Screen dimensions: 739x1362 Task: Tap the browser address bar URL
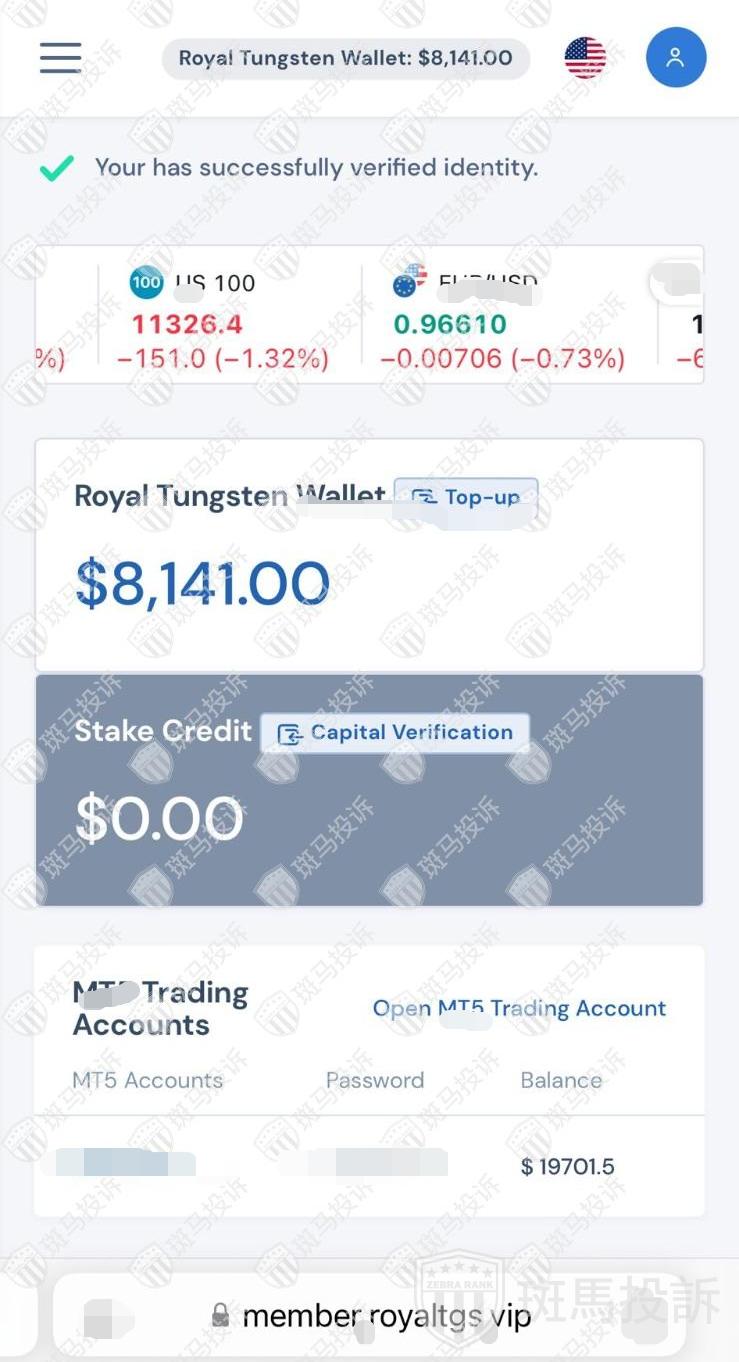pos(385,1316)
